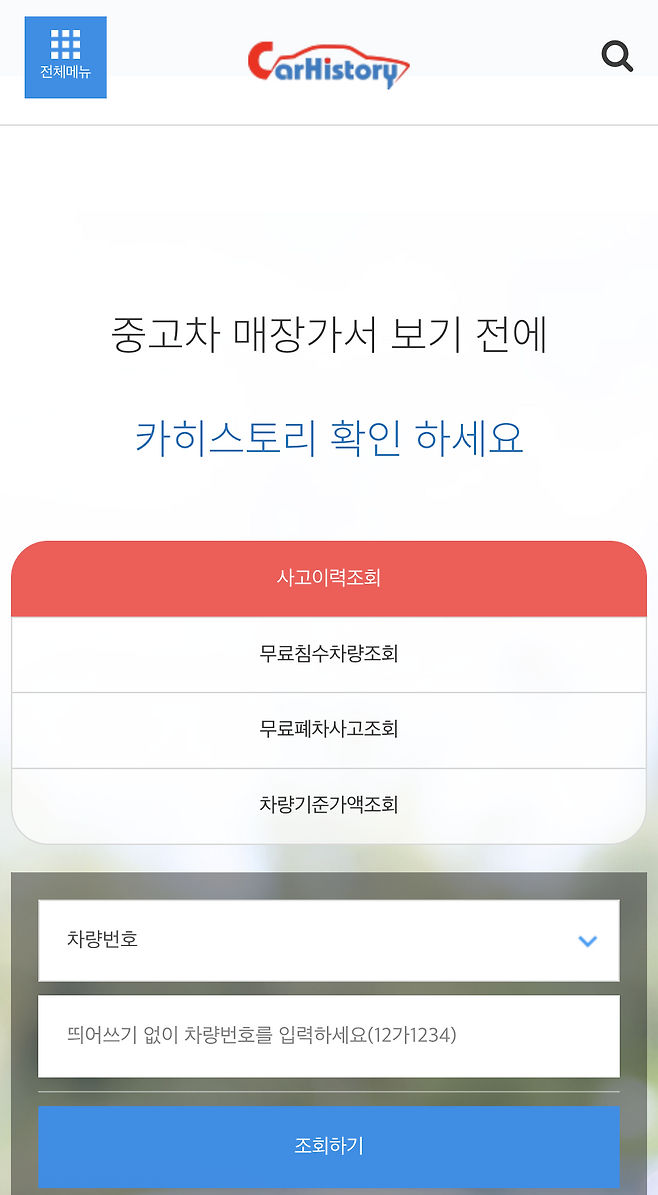Expand the 차량번호 dropdown

pos(329,940)
